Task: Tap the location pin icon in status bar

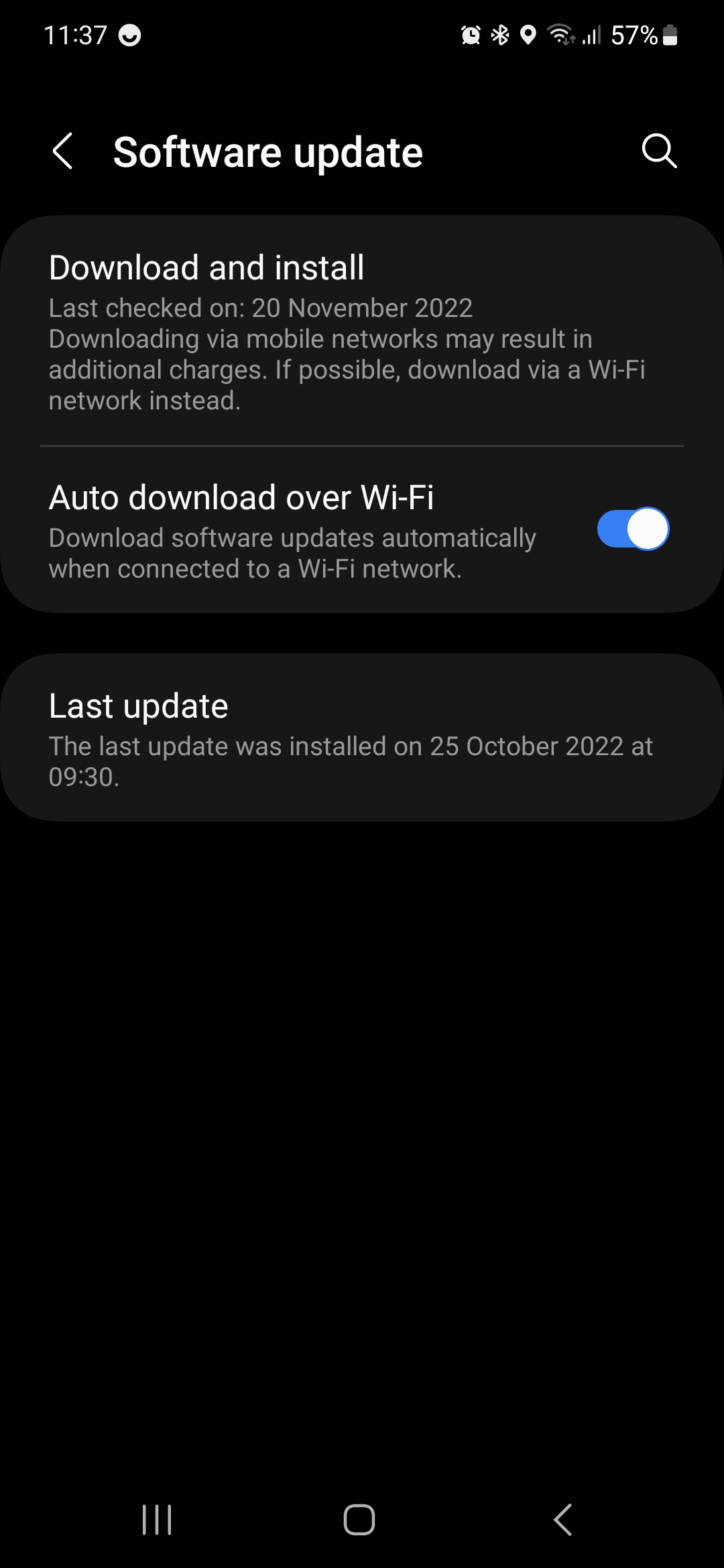Action: pos(530,35)
